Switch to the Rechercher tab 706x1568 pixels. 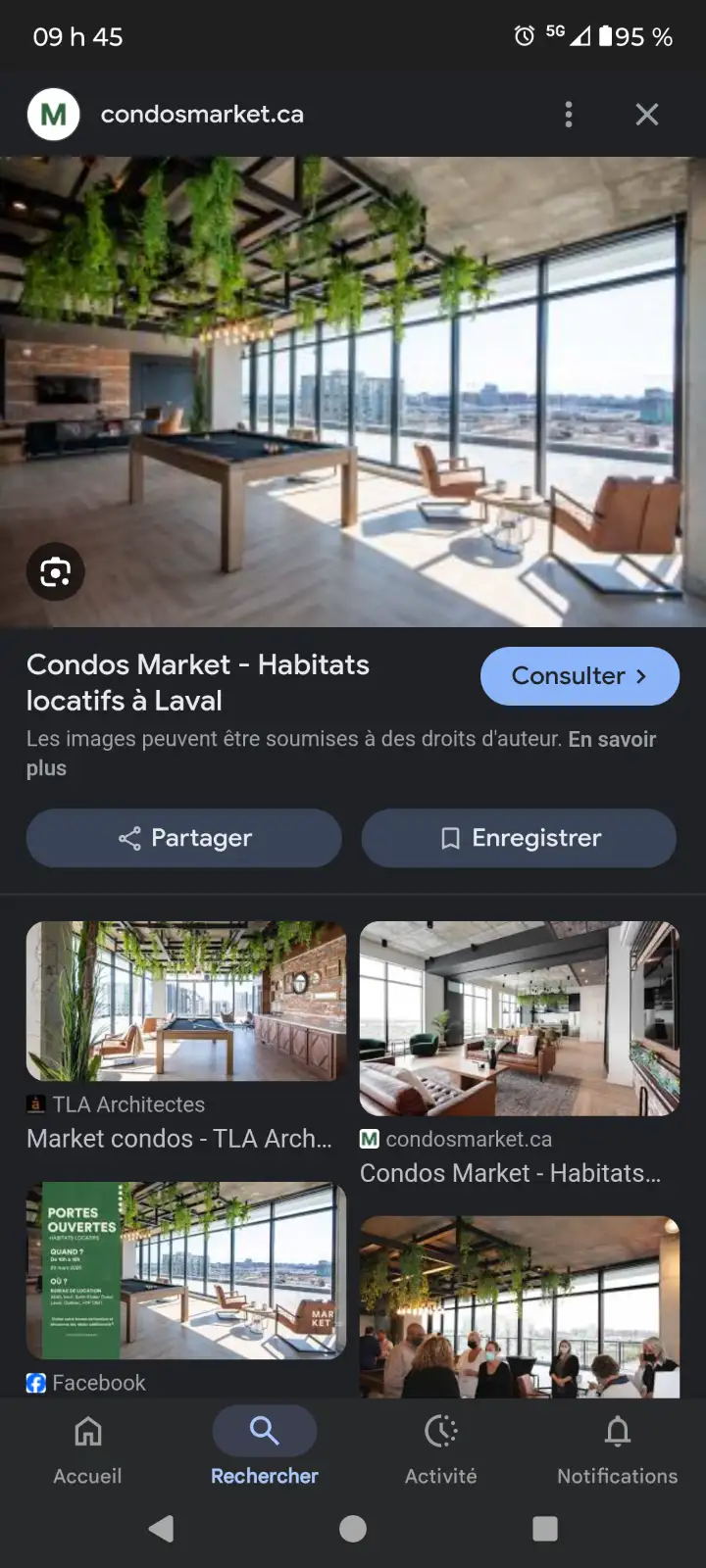coord(265,1450)
